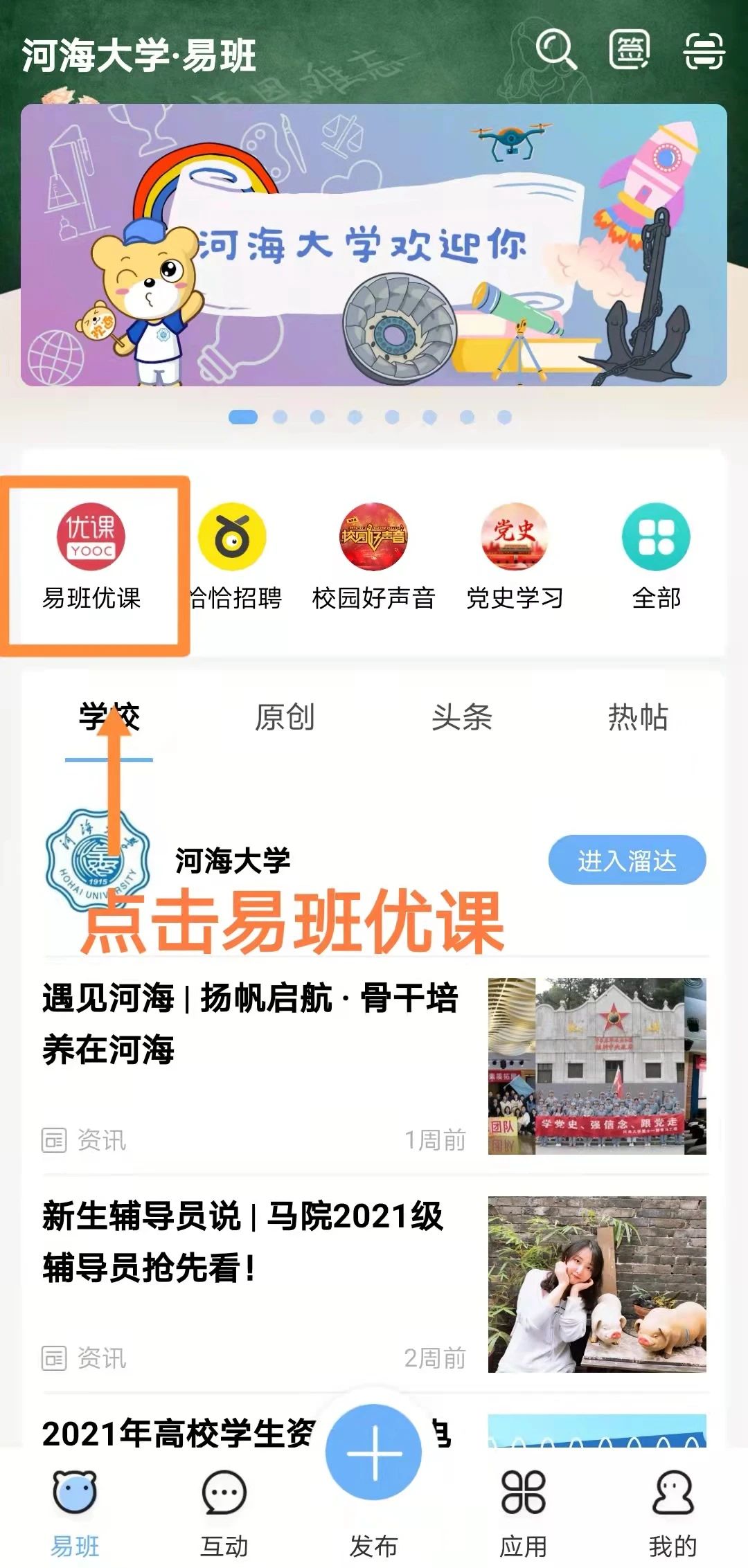The image size is (748, 1568).
Task: Tap the 进入溜达 button
Action: (627, 860)
